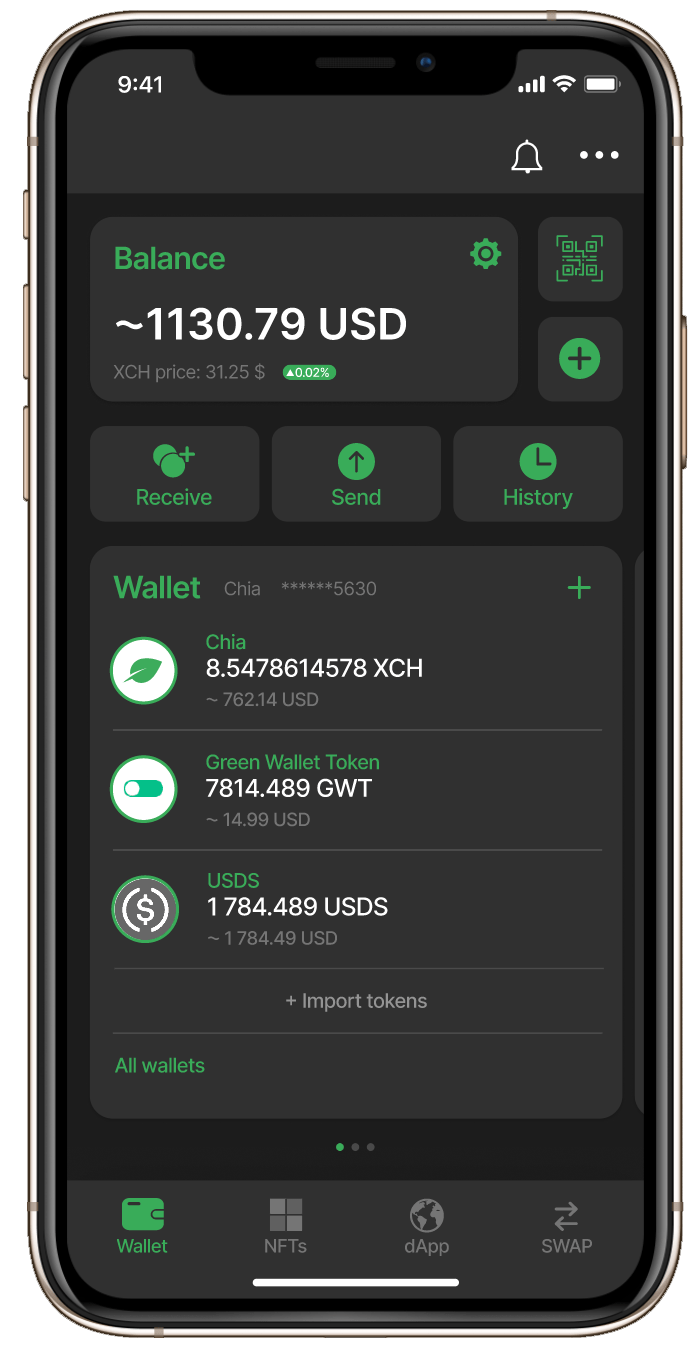Tap Import tokens
The height and width of the screenshot is (1364, 700).
coord(357,1001)
